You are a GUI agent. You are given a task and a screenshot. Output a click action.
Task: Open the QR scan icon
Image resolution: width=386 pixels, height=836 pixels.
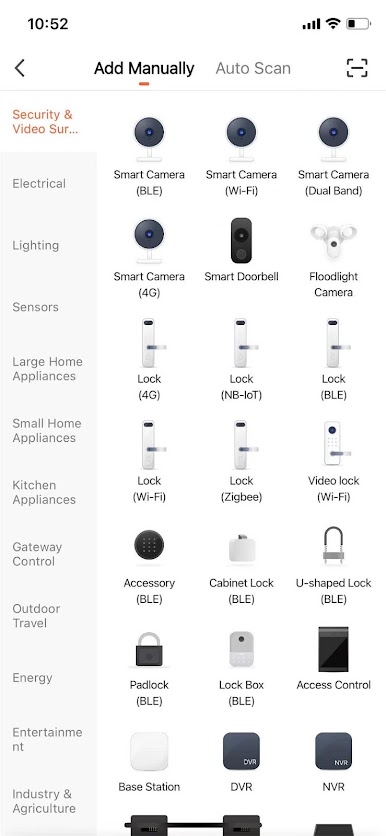pyautogui.click(x=357, y=68)
